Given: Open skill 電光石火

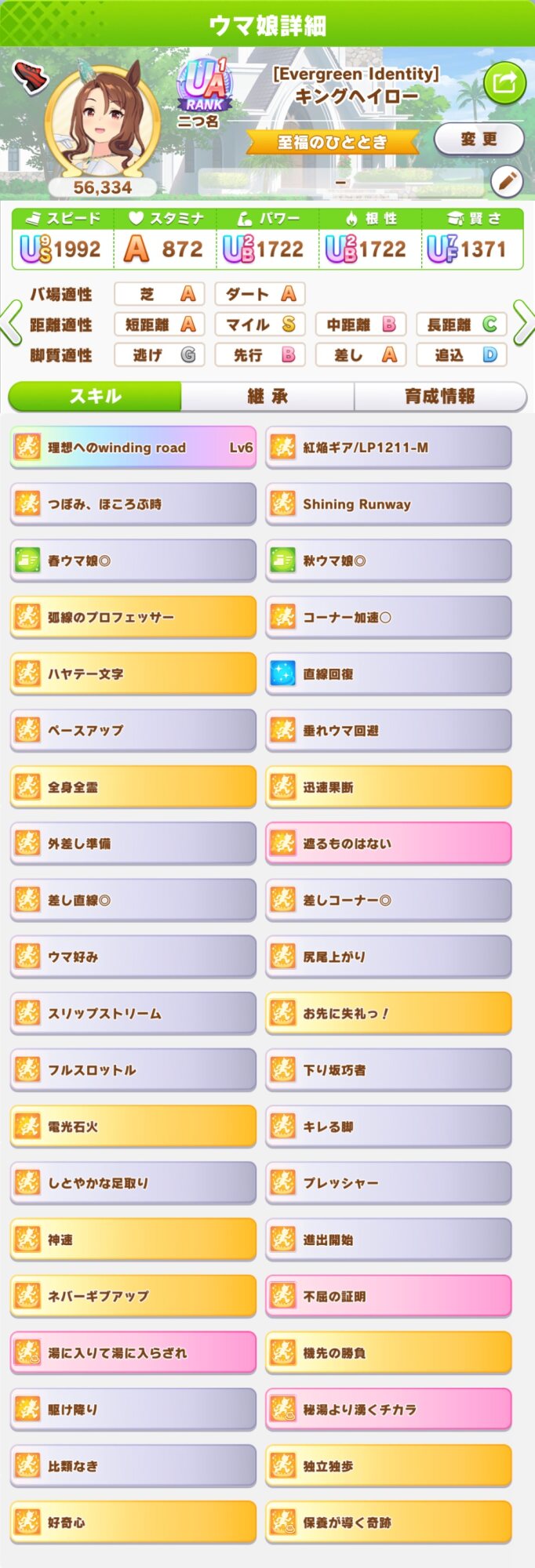Looking at the screenshot, I should tap(133, 1127).
